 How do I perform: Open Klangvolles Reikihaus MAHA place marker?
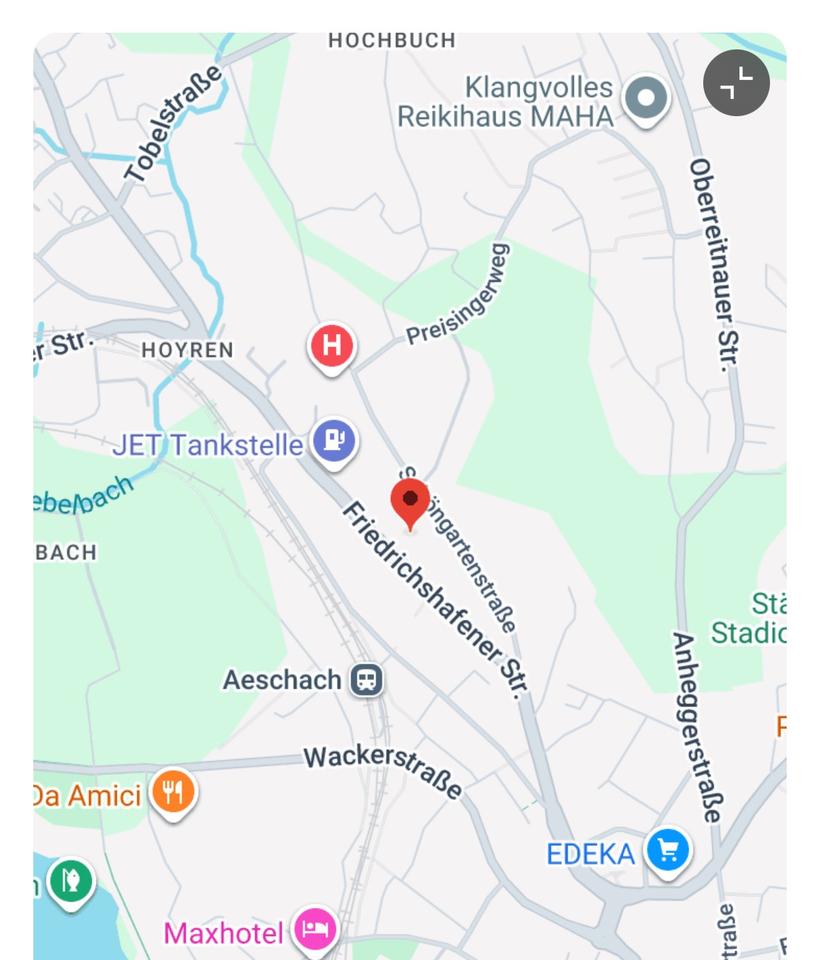pyautogui.click(x=645, y=98)
